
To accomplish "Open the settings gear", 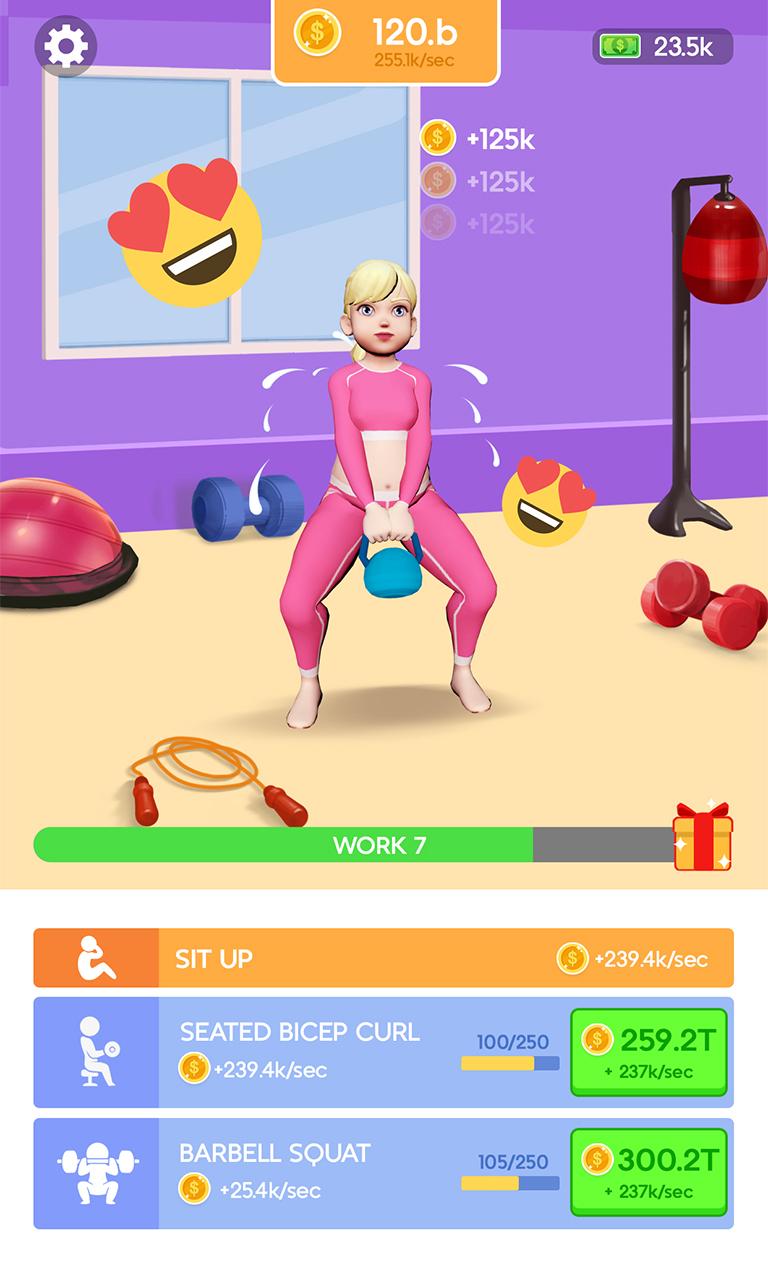I will [x=66, y=43].
